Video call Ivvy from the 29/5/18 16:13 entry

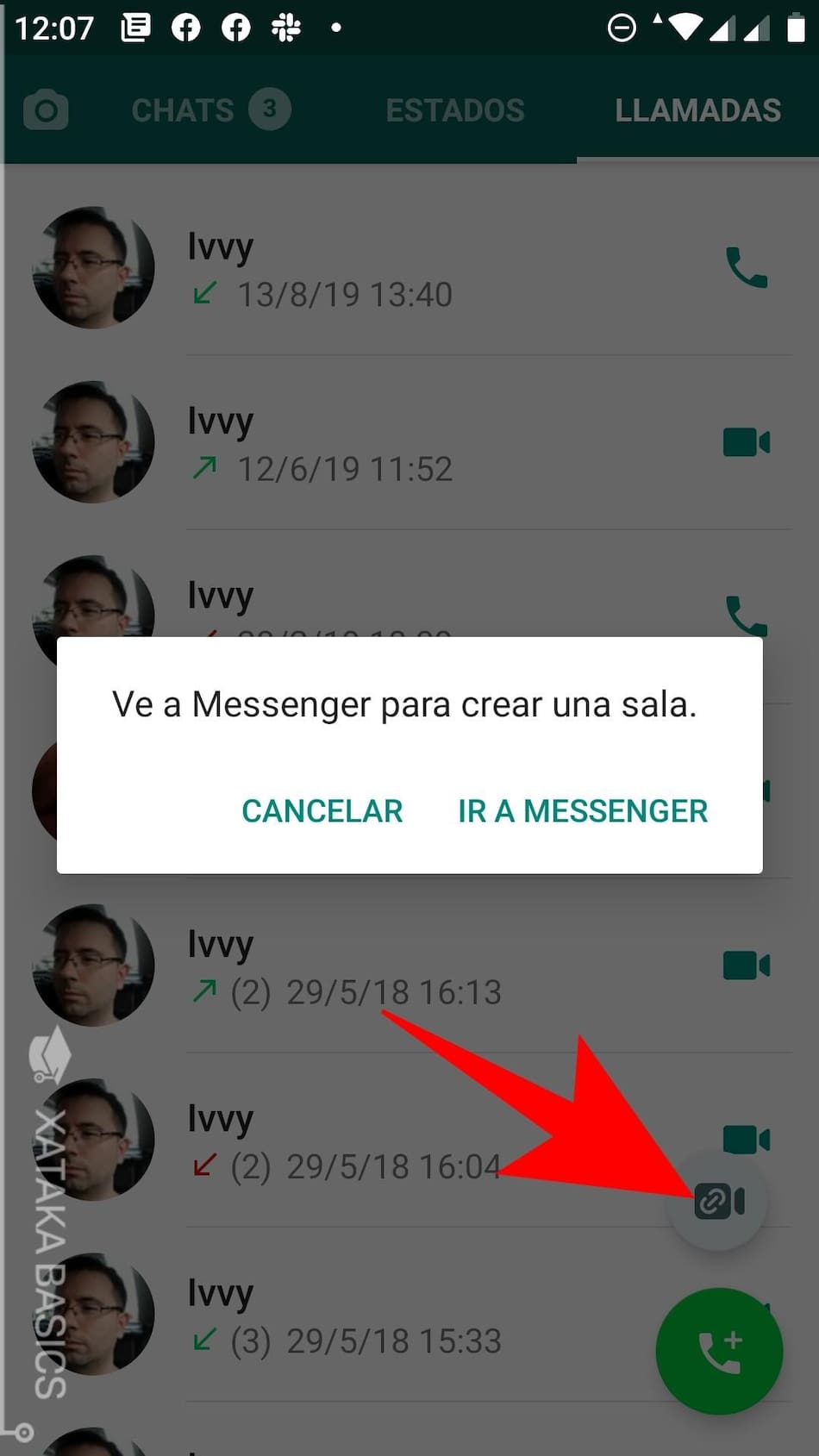pos(746,965)
